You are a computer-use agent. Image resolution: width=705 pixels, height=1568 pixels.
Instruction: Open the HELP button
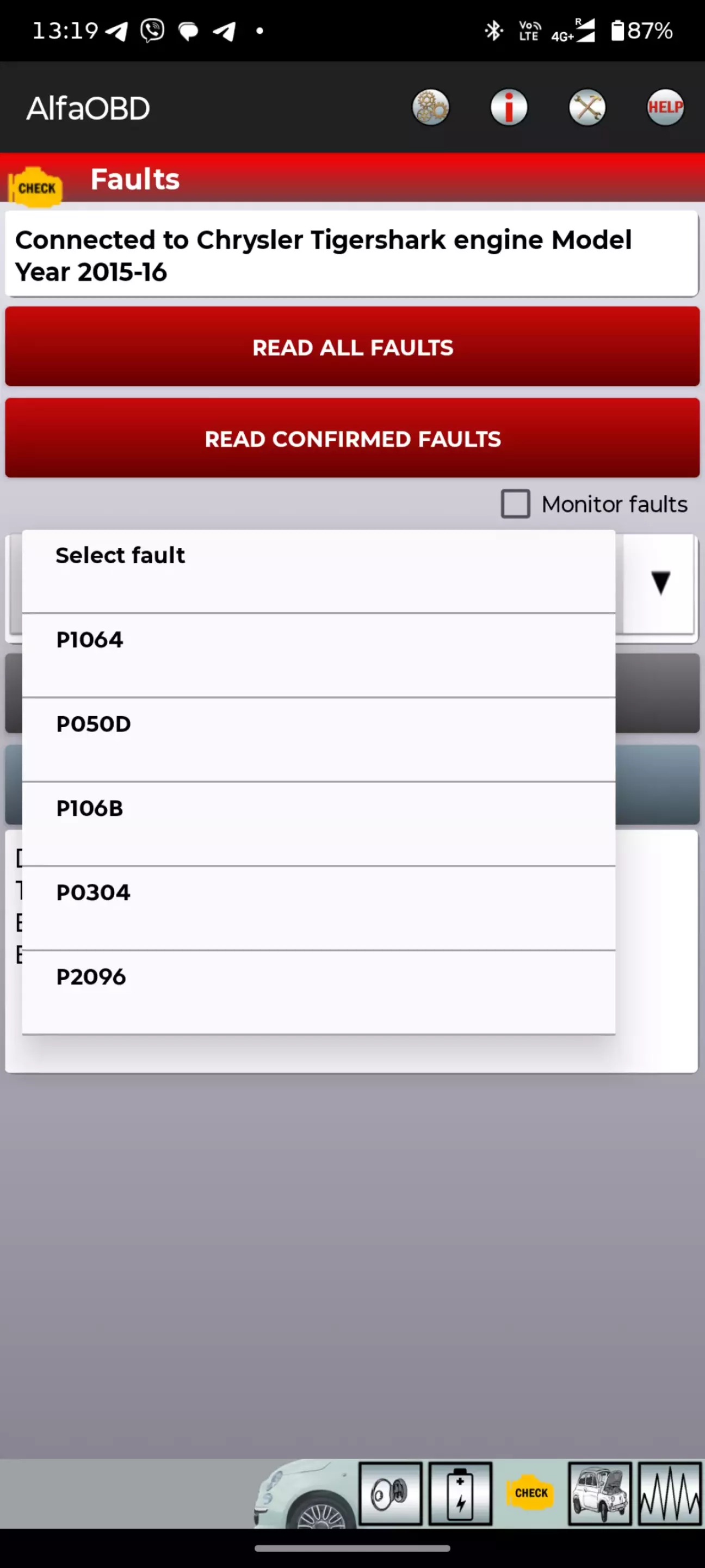pyautogui.click(x=665, y=108)
